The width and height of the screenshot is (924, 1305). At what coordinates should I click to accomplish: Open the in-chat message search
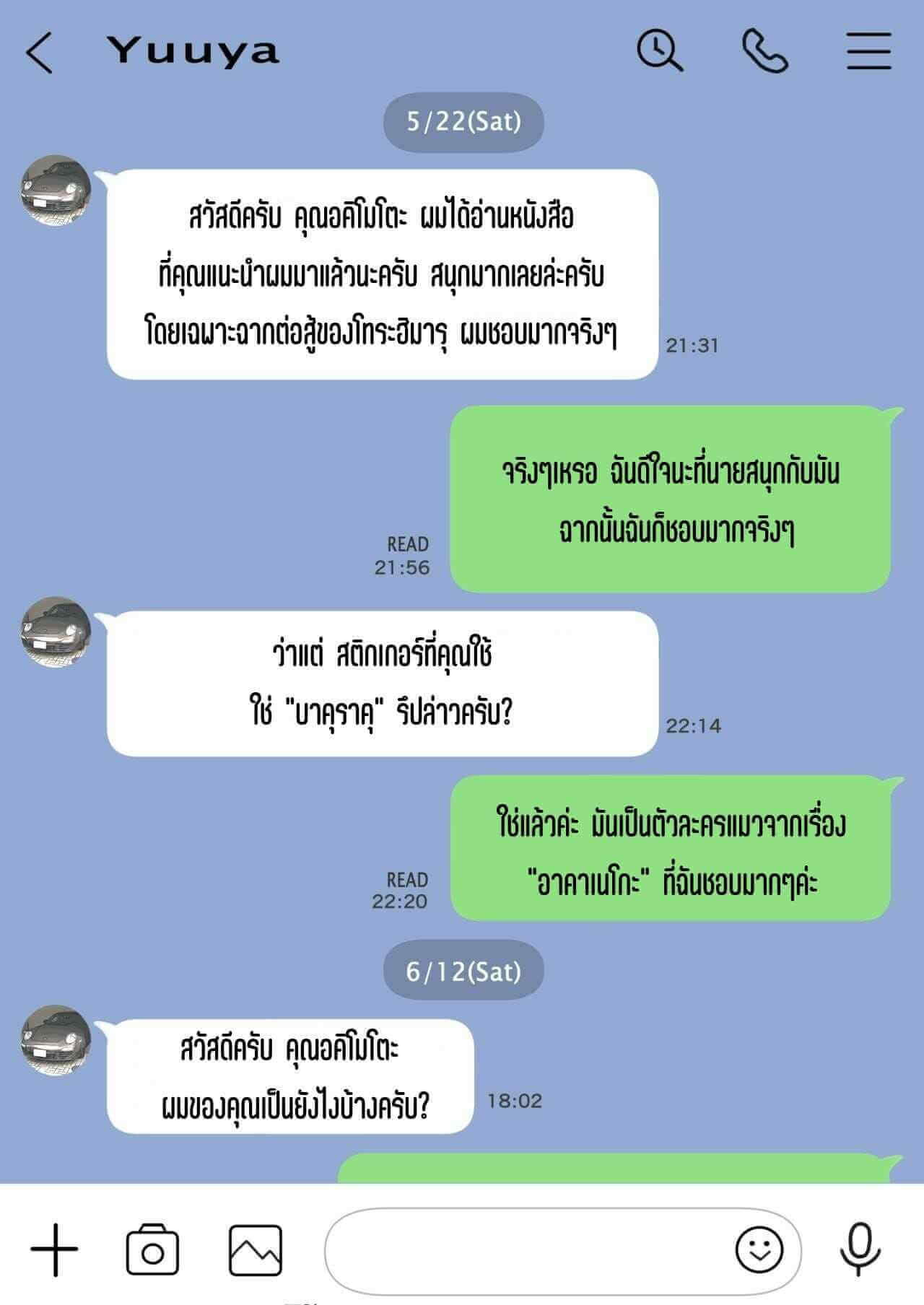coord(661,51)
